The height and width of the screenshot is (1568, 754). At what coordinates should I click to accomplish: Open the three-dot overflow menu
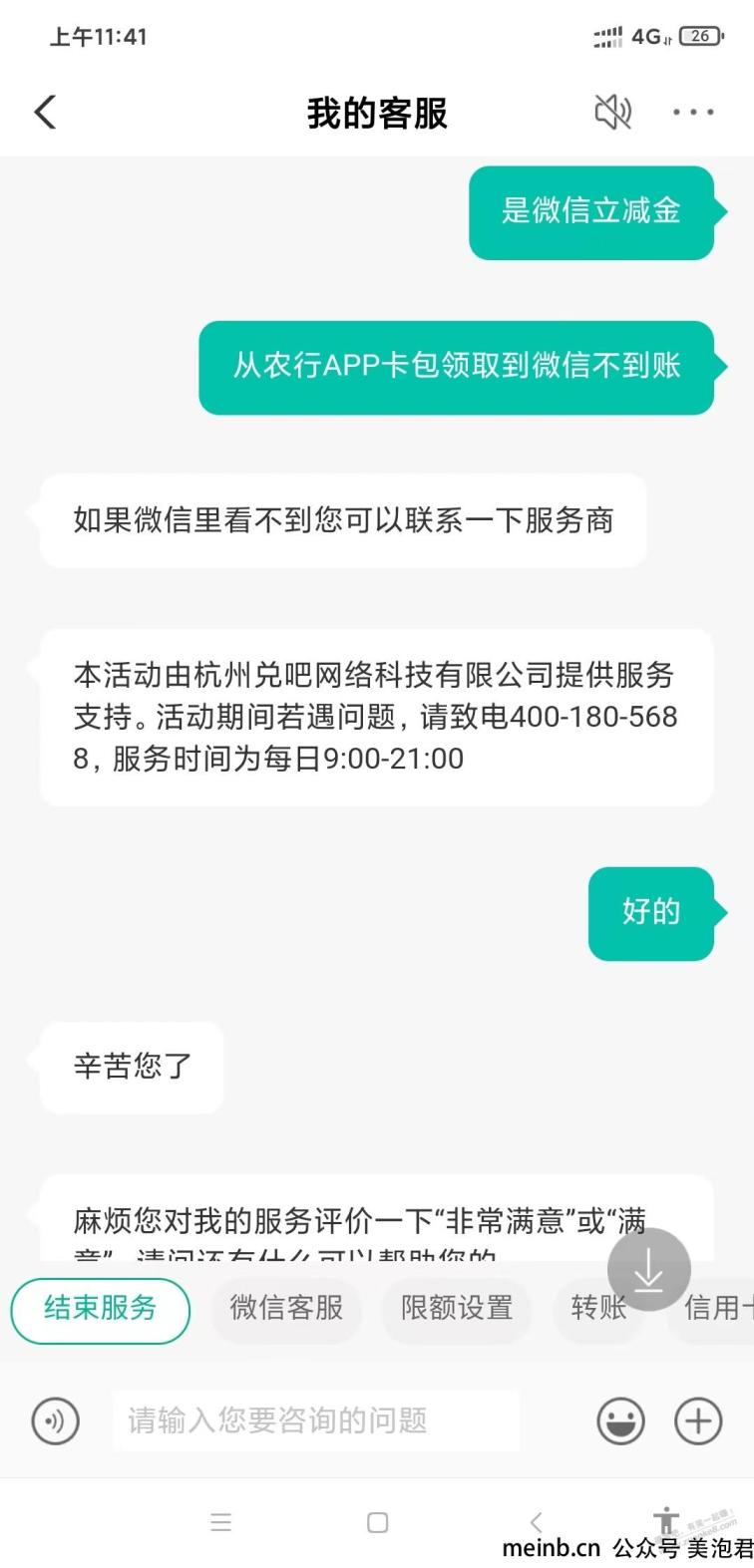click(693, 113)
